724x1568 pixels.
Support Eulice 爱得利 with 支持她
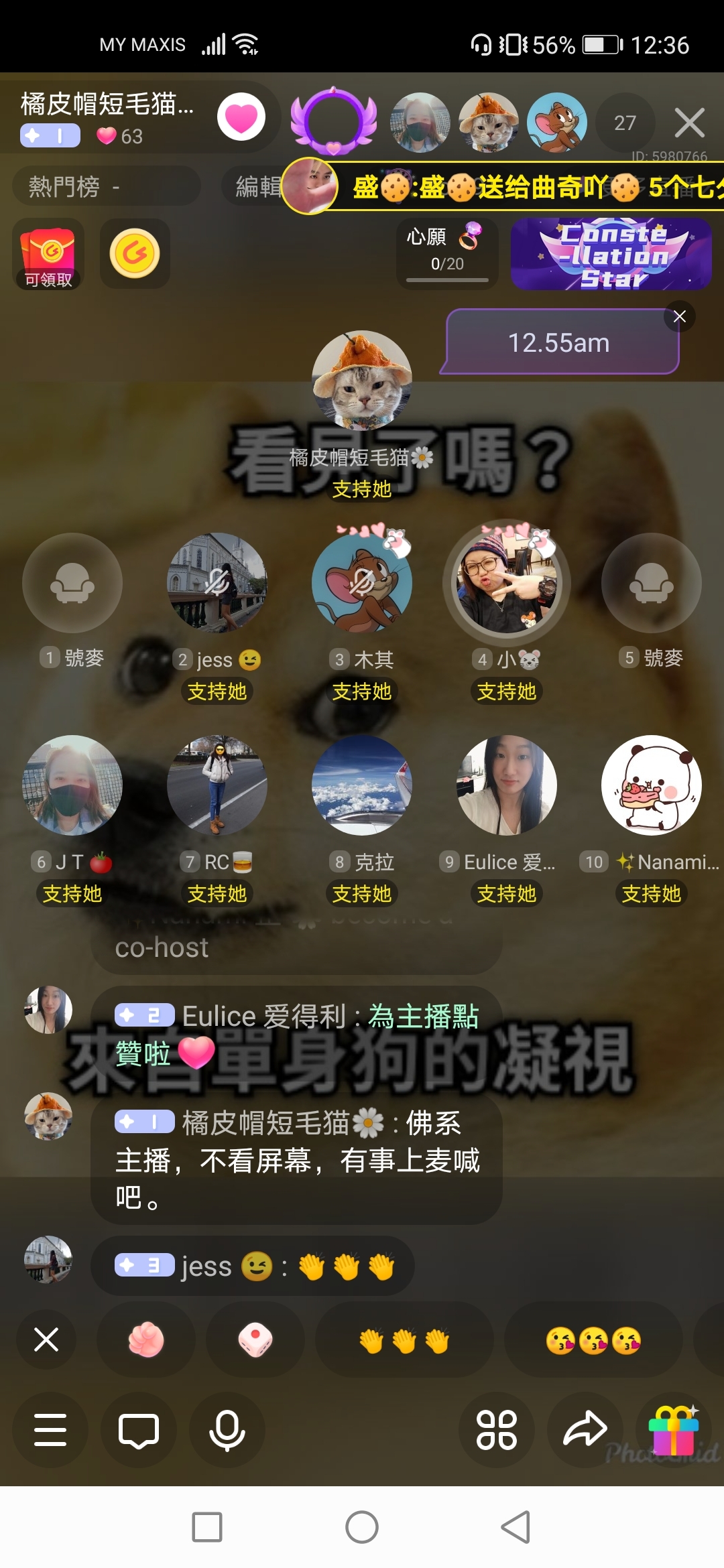(x=507, y=894)
